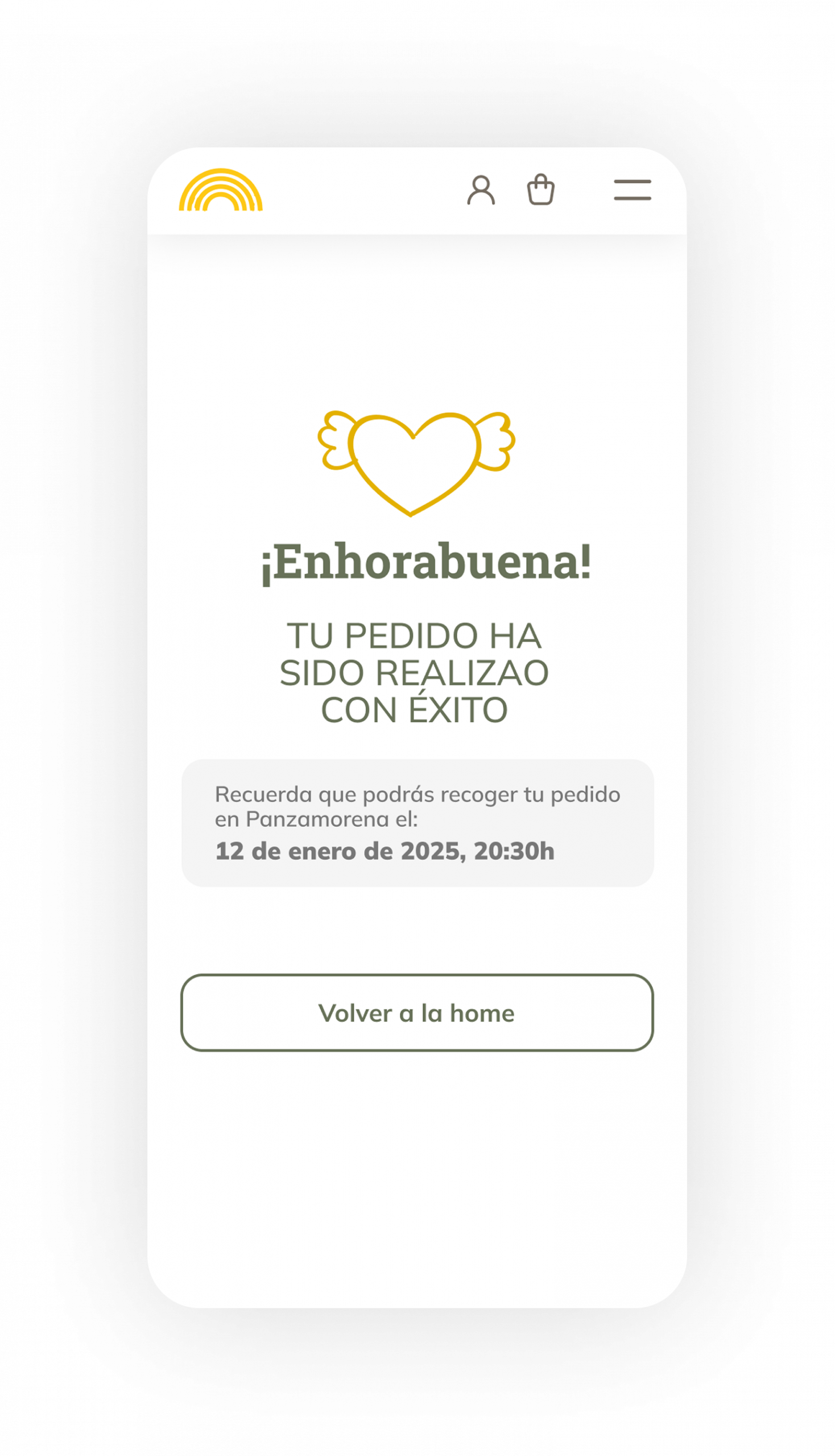Open the hamburger menu
This screenshot has width=835, height=1456.
click(632, 190)
